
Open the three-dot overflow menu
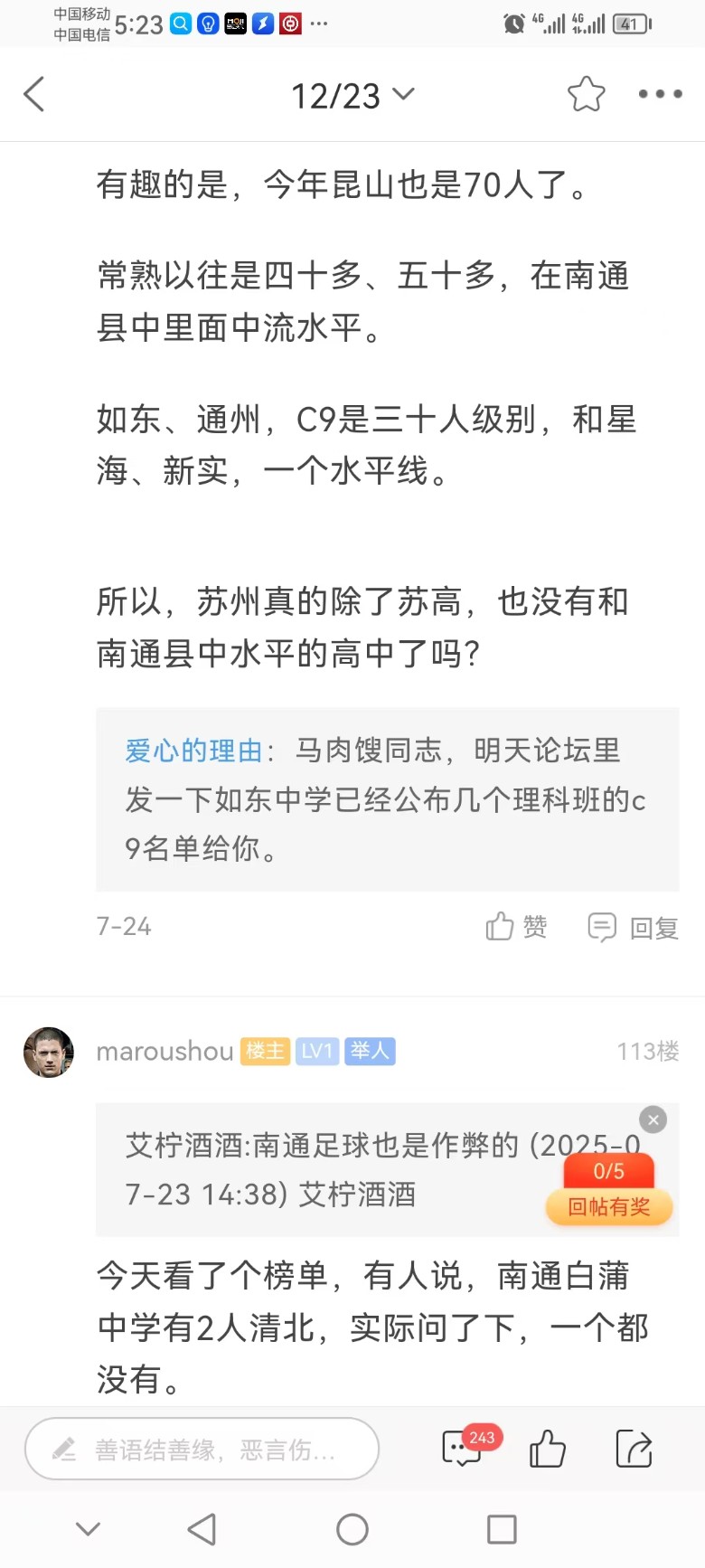[x=660, y=94]
